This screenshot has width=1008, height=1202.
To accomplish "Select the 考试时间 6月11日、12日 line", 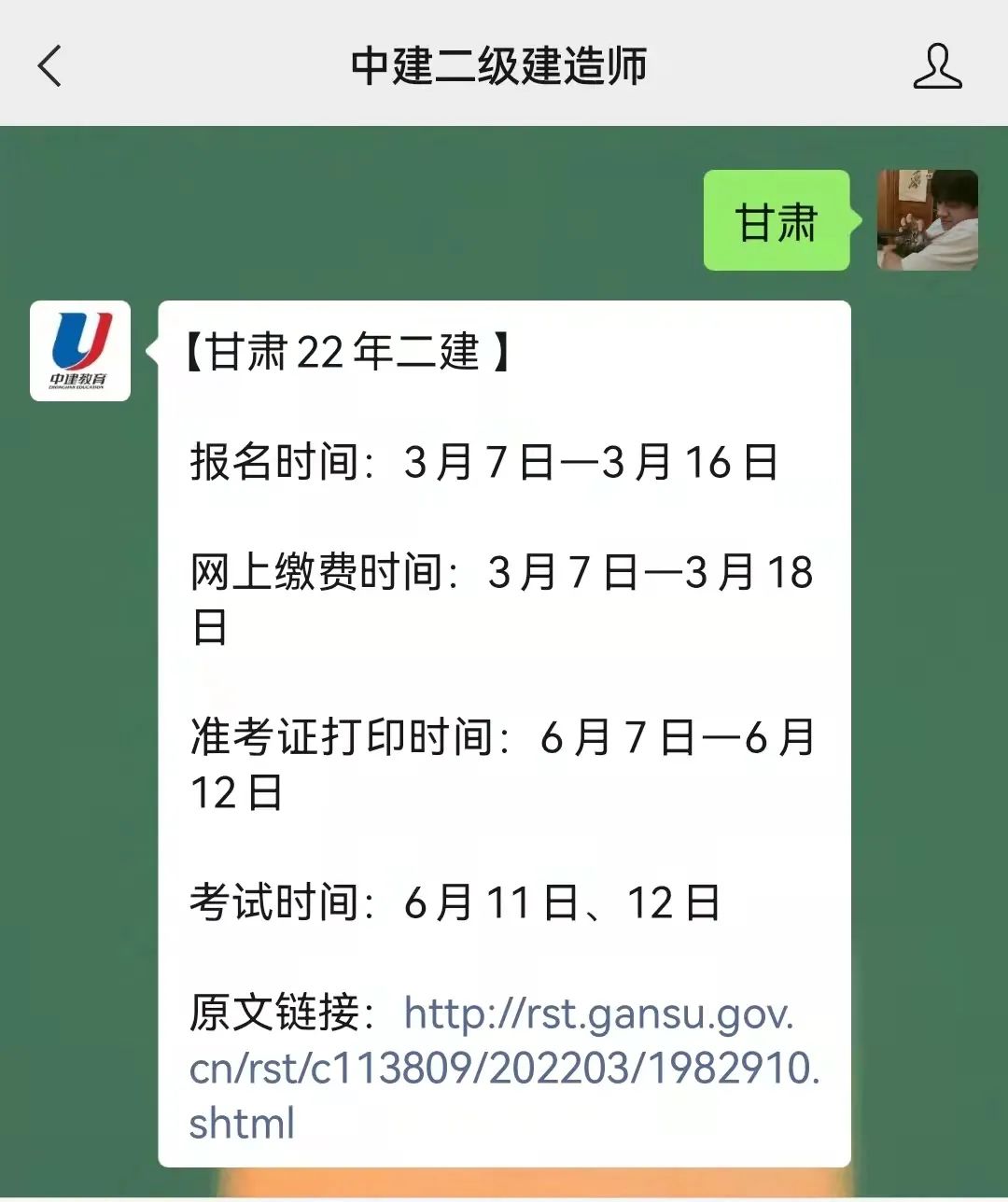I will 454,901.
